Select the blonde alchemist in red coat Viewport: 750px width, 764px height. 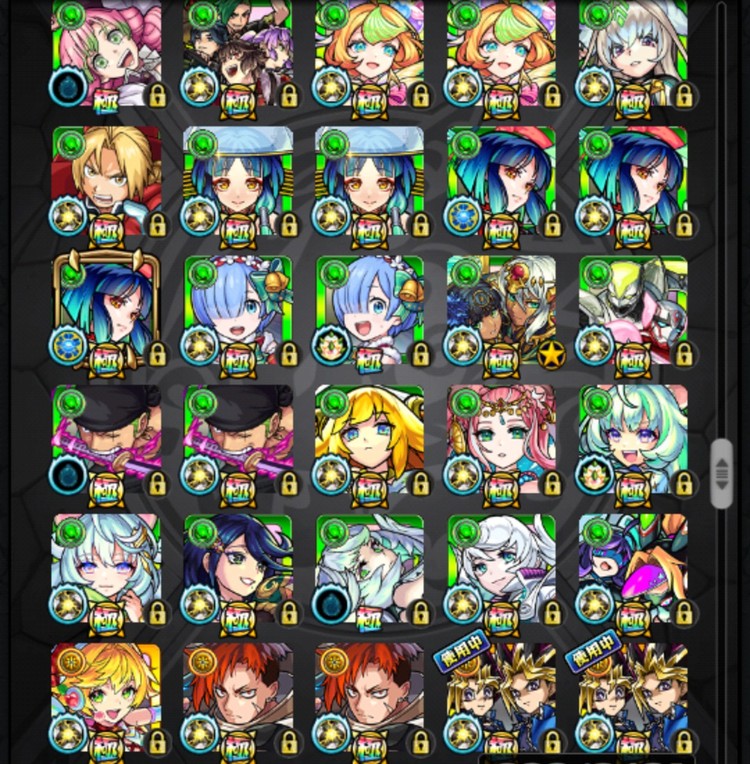[x=105, y=178]
